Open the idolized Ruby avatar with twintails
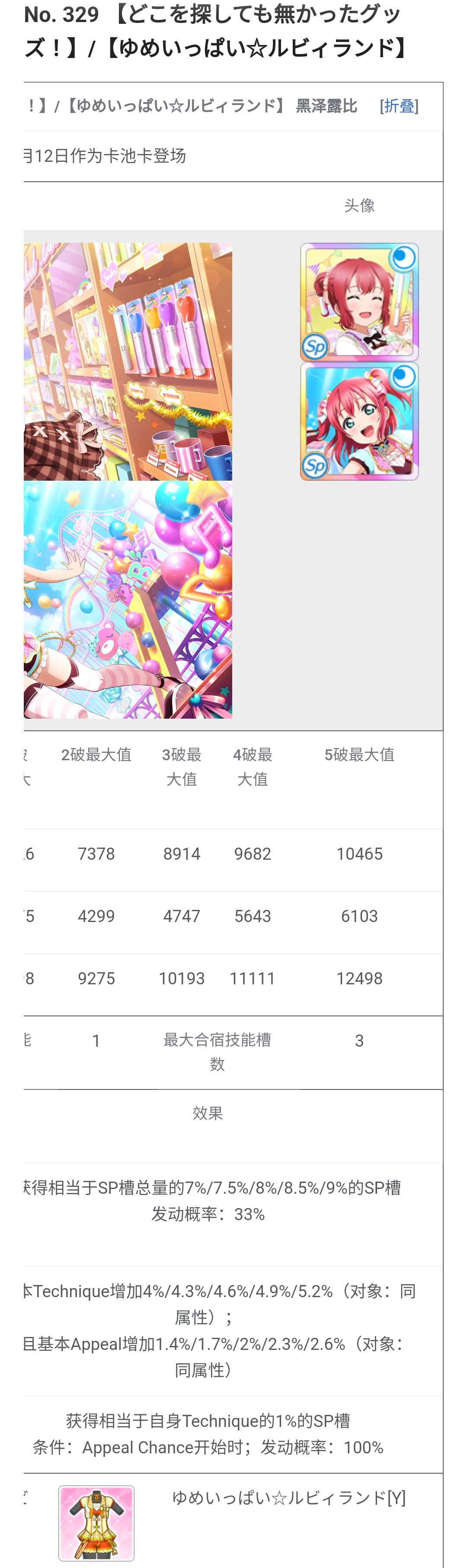Image resolution: width=467 pixels, height=1568 pixels. (x=359, y=421)
